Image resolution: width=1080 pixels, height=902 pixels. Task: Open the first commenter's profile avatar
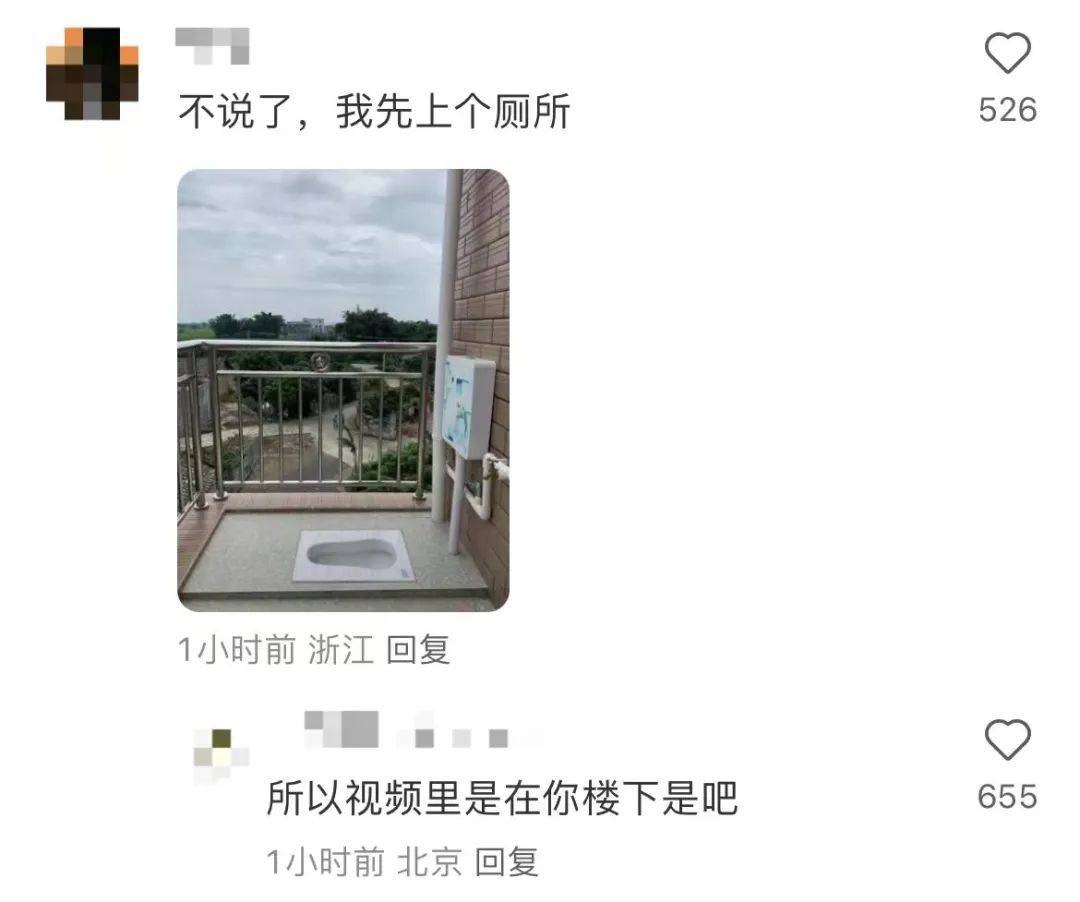pyautogui.click(x=92, y=74)
